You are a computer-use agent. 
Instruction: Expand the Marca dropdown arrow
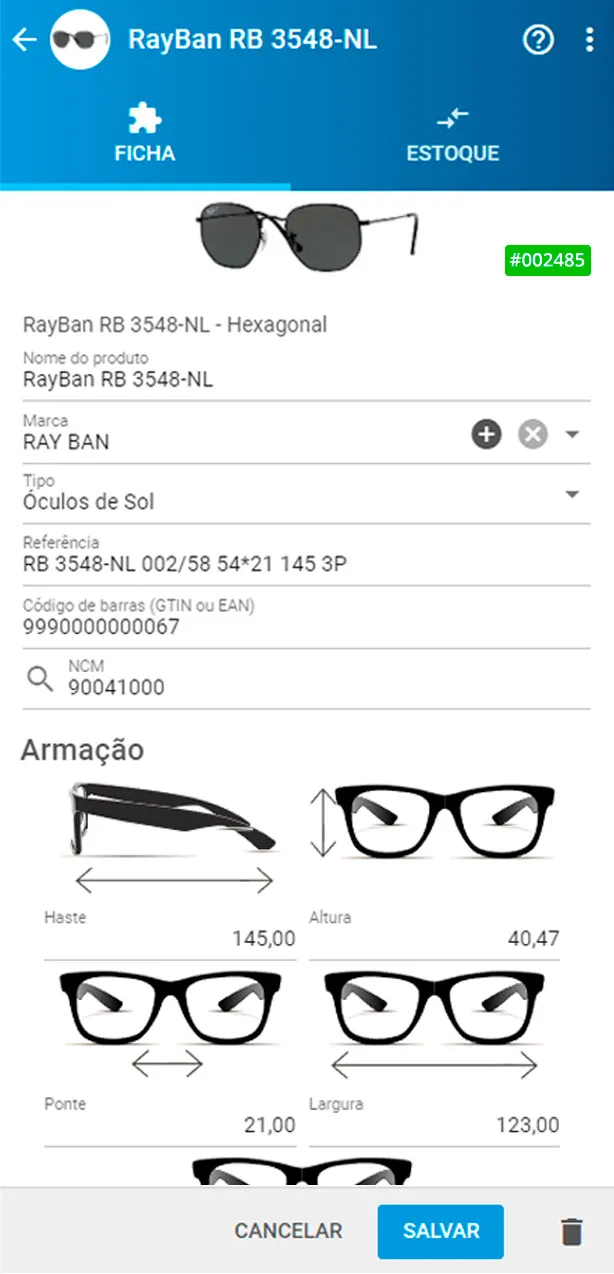(x=572, y=435)
